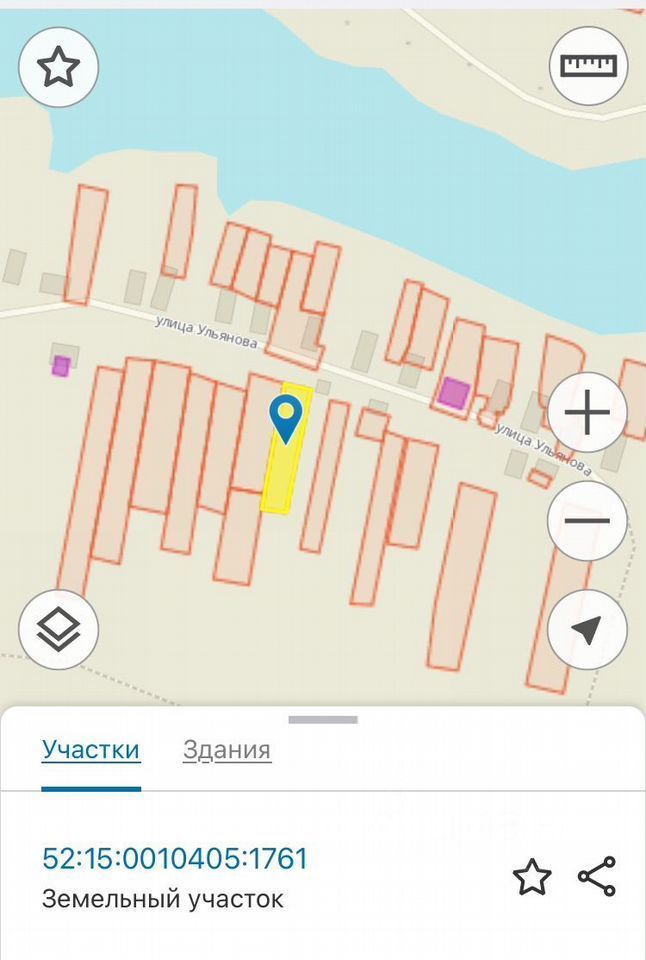Open the ruler measurement tool

tap(588, 67)
